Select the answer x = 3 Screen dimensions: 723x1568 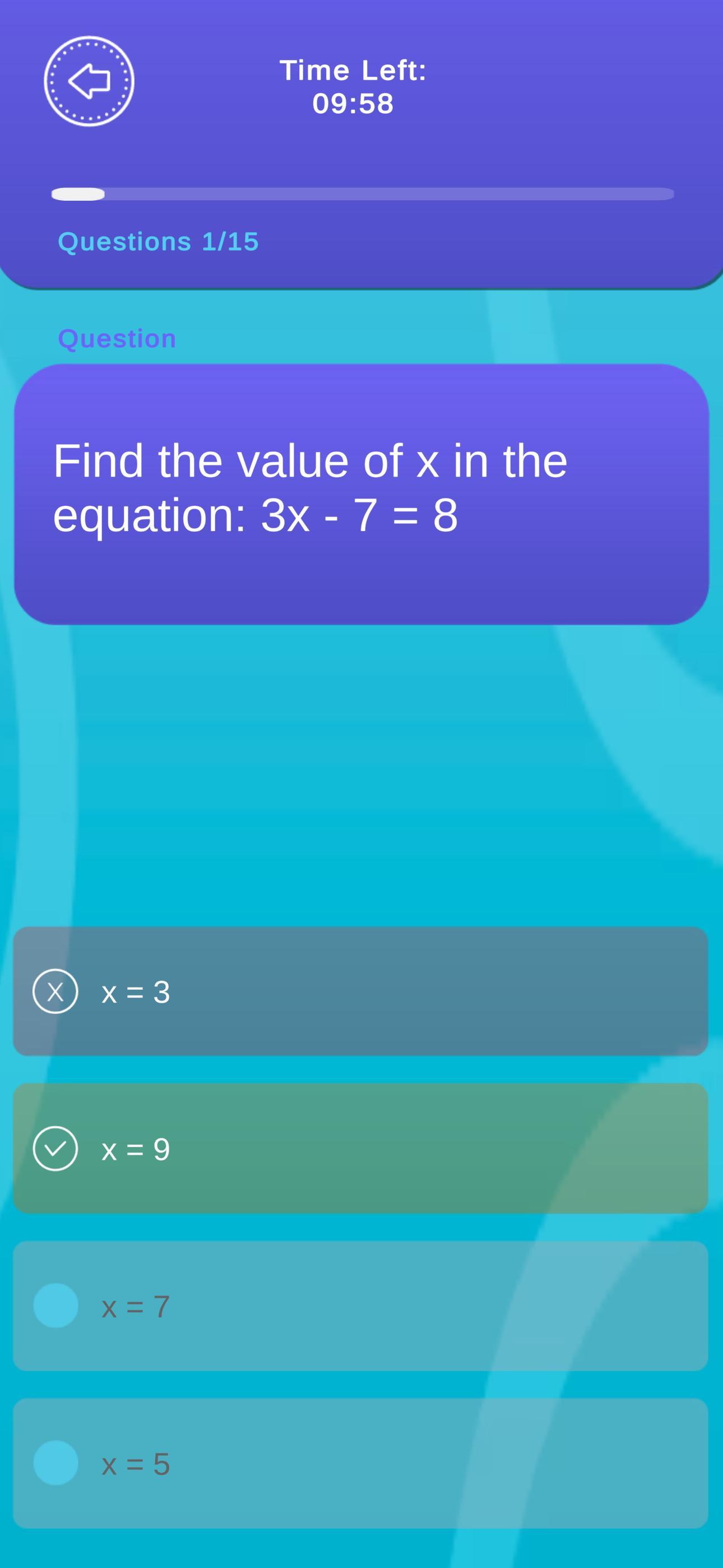(360, 991)
